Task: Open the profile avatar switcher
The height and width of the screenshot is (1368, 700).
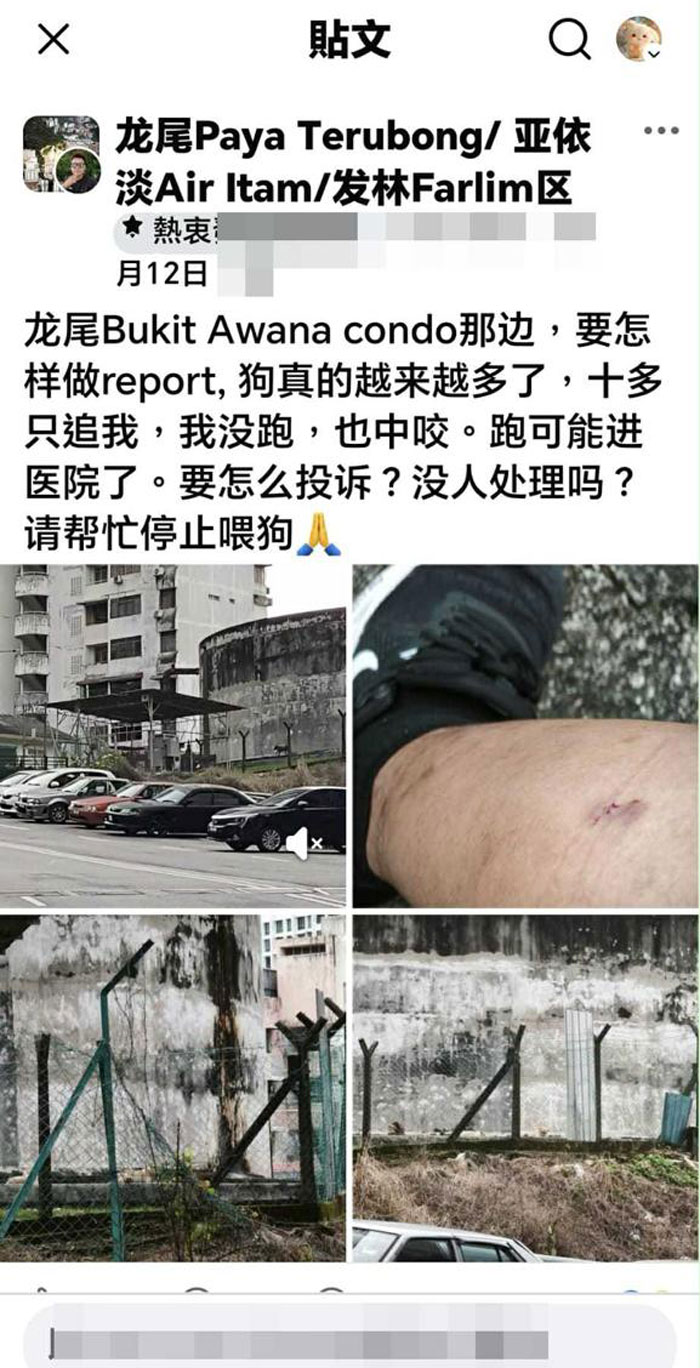Action: click(x=638, y=40)
